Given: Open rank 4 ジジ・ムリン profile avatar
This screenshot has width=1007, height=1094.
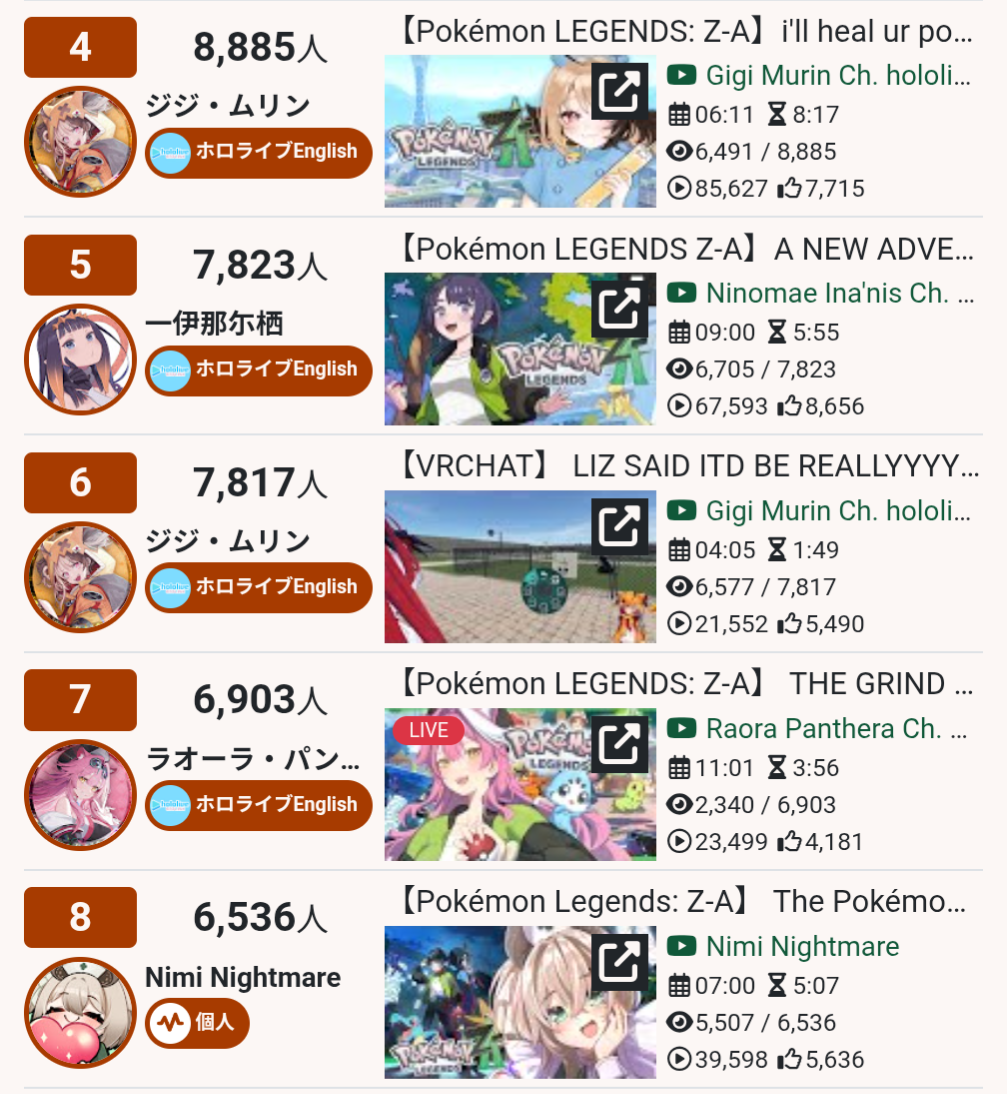Looking at the screenshot, I should click(x=80, y=141).
